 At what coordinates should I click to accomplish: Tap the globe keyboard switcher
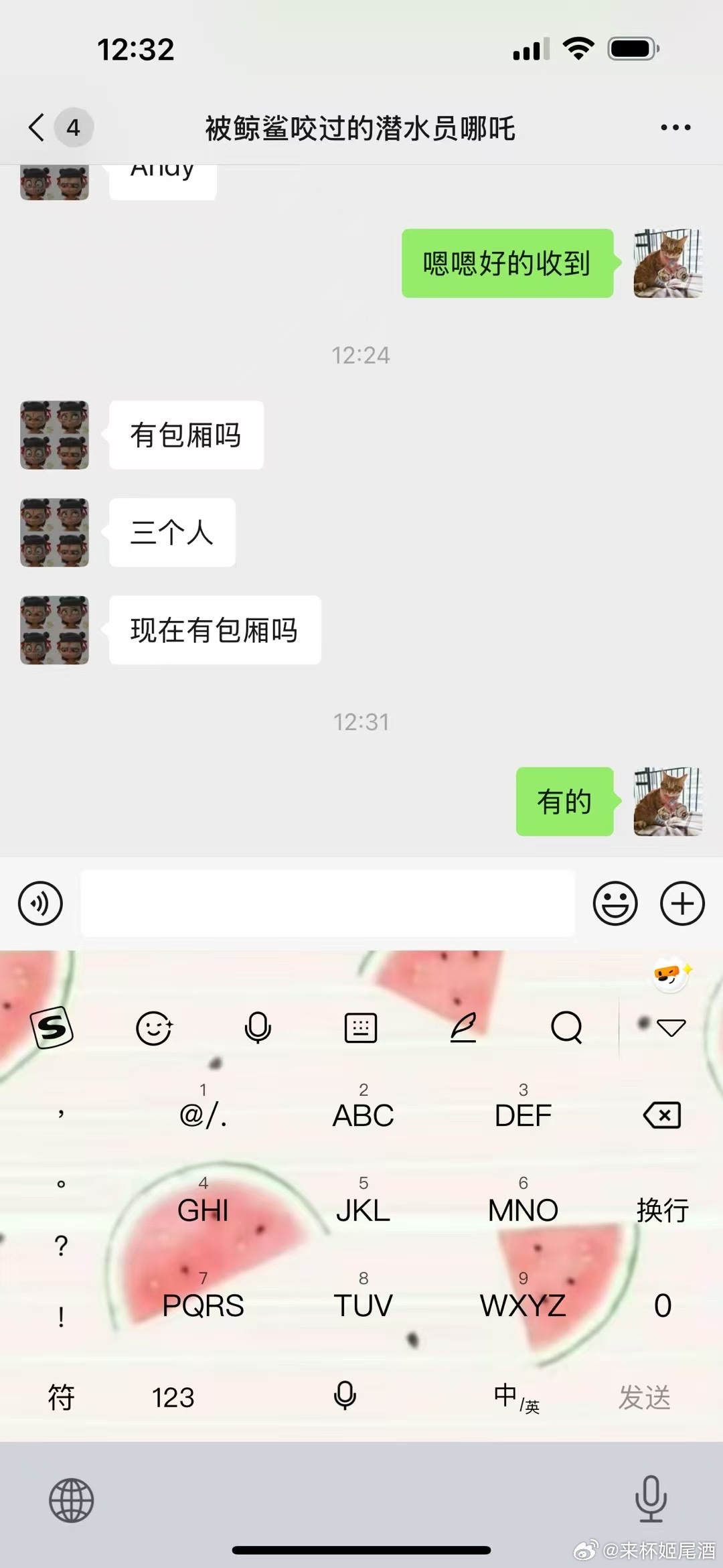(x=71, y=1500)
